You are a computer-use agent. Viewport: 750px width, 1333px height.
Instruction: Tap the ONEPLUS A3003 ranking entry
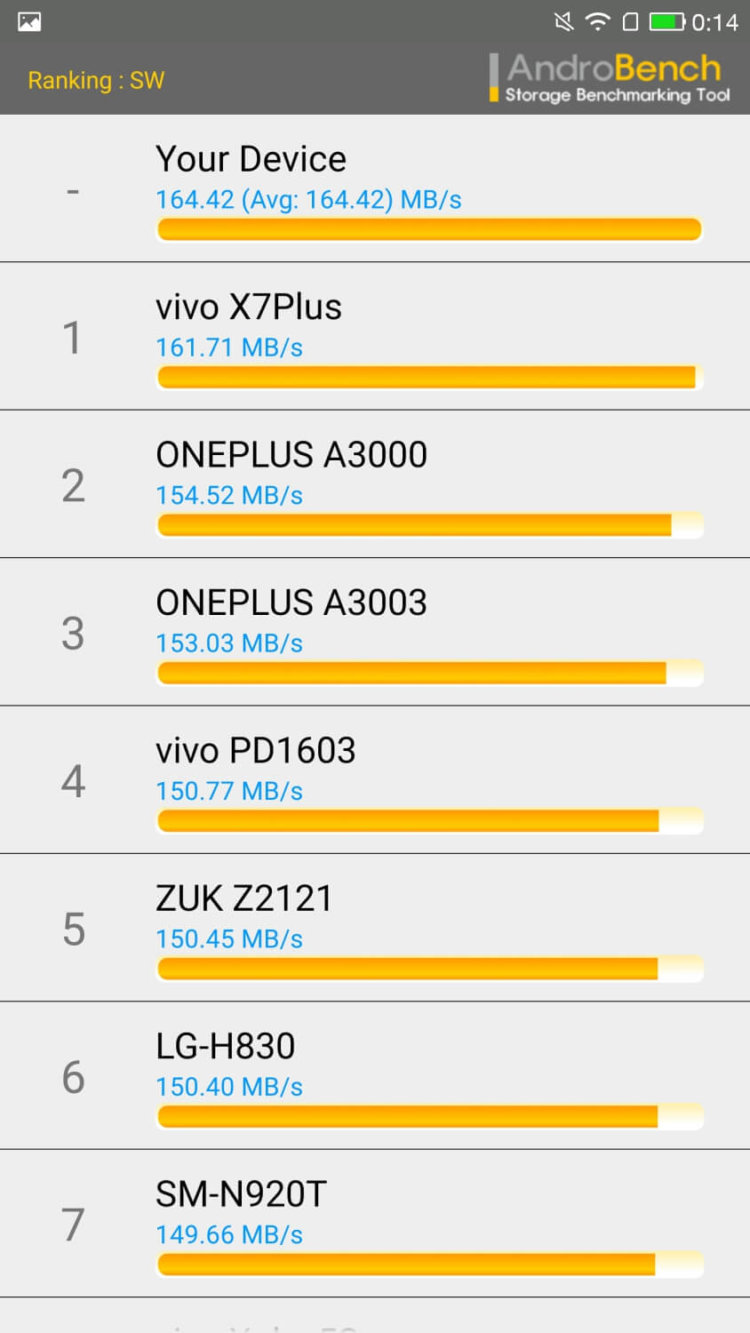point(375,633)
